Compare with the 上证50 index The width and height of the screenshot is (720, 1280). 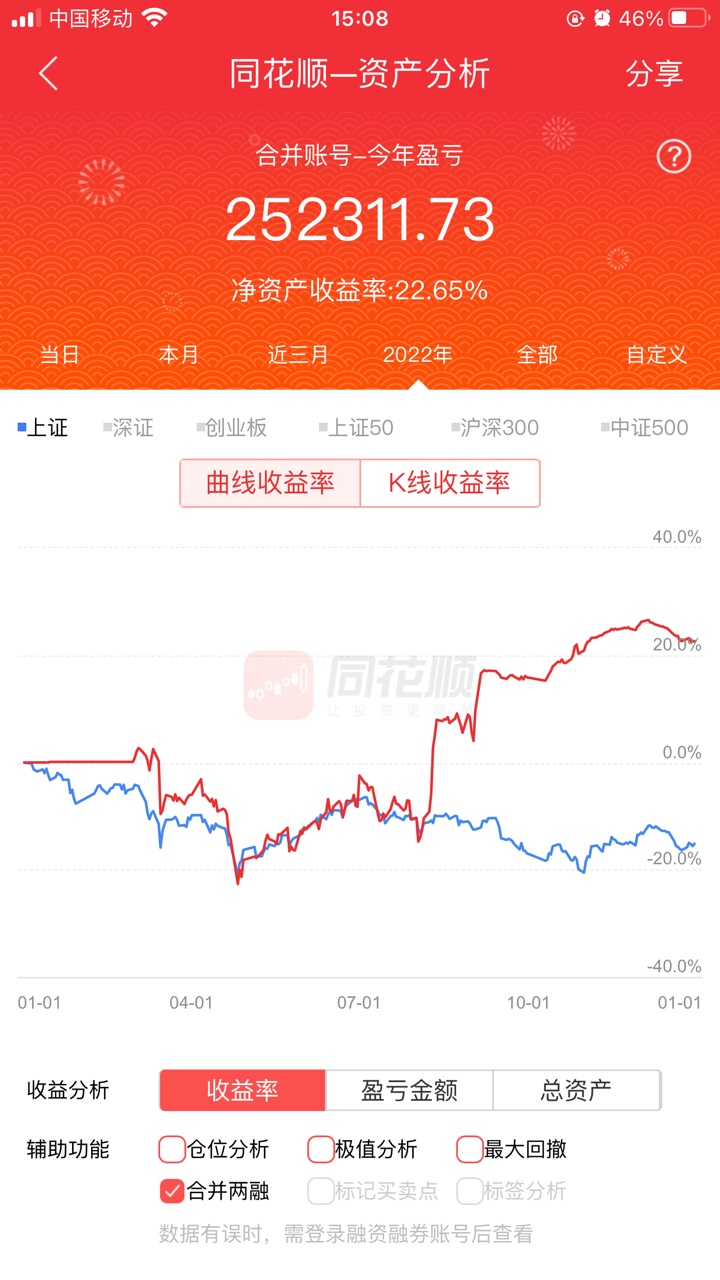pos(357,428)
